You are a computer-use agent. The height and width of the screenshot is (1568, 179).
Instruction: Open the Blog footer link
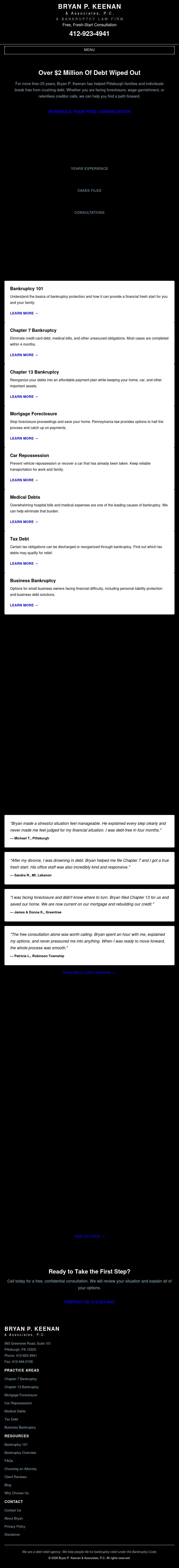[x=8, y=1485]
